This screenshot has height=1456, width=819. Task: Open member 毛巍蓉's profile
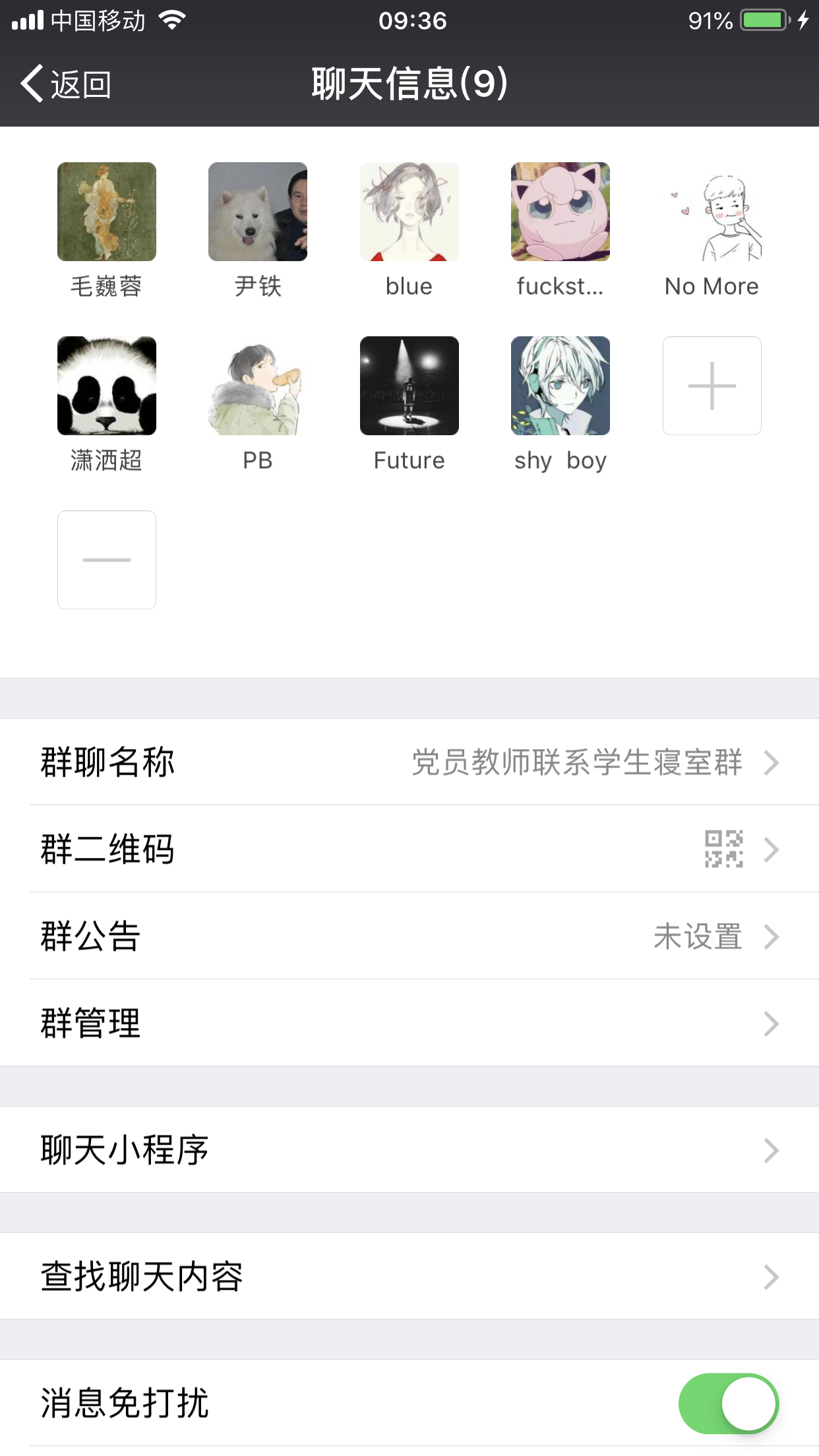[x=107, y=212]
